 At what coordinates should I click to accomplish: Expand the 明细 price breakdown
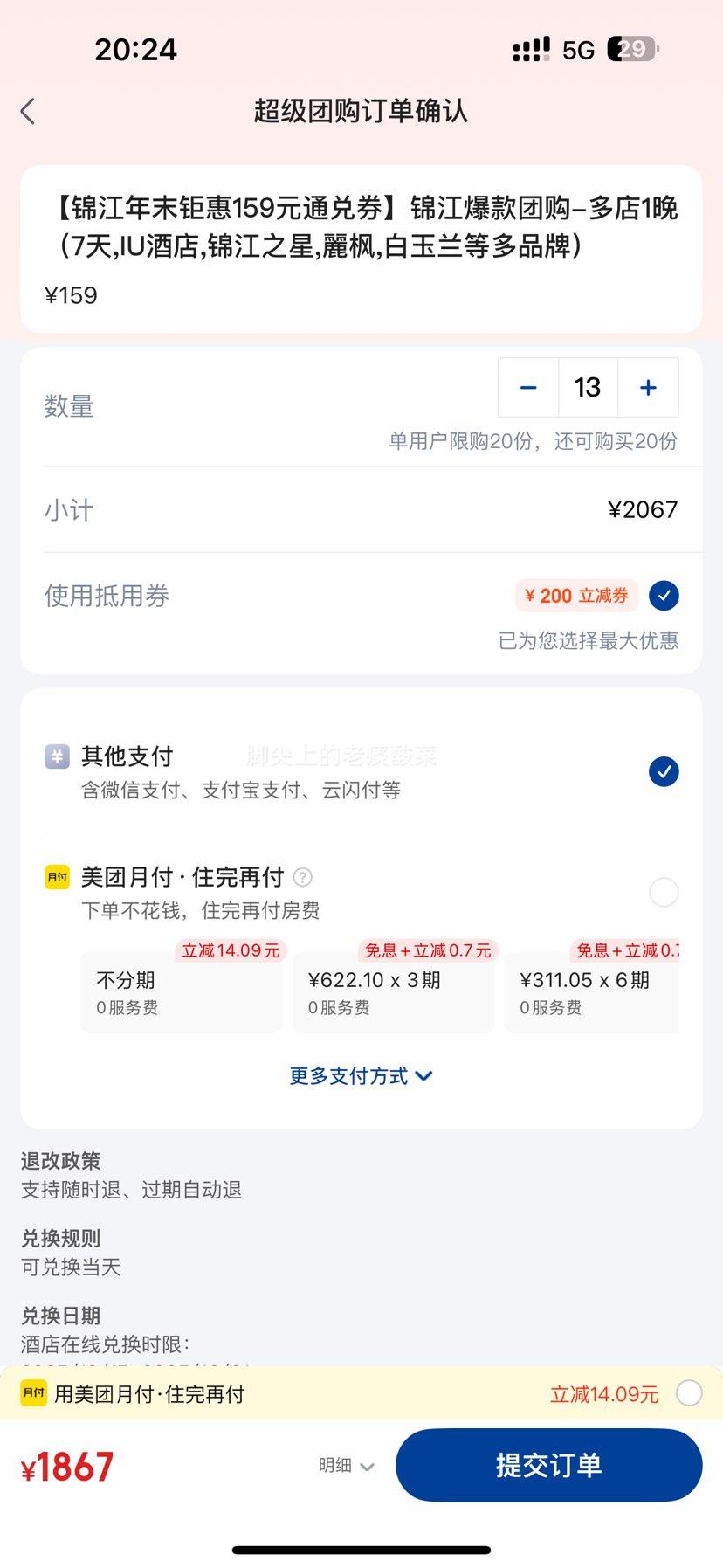click(x=346, y=1465)
